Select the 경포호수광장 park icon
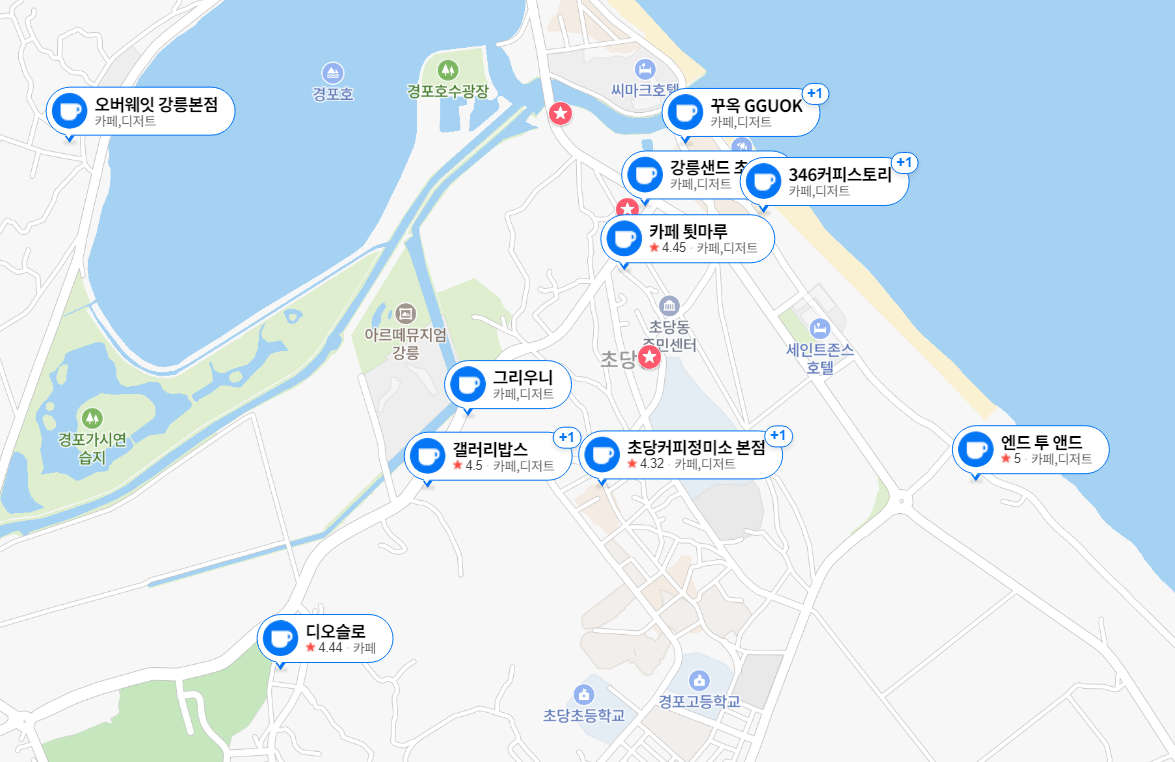 pyautogui.click(x=447, y=70)
